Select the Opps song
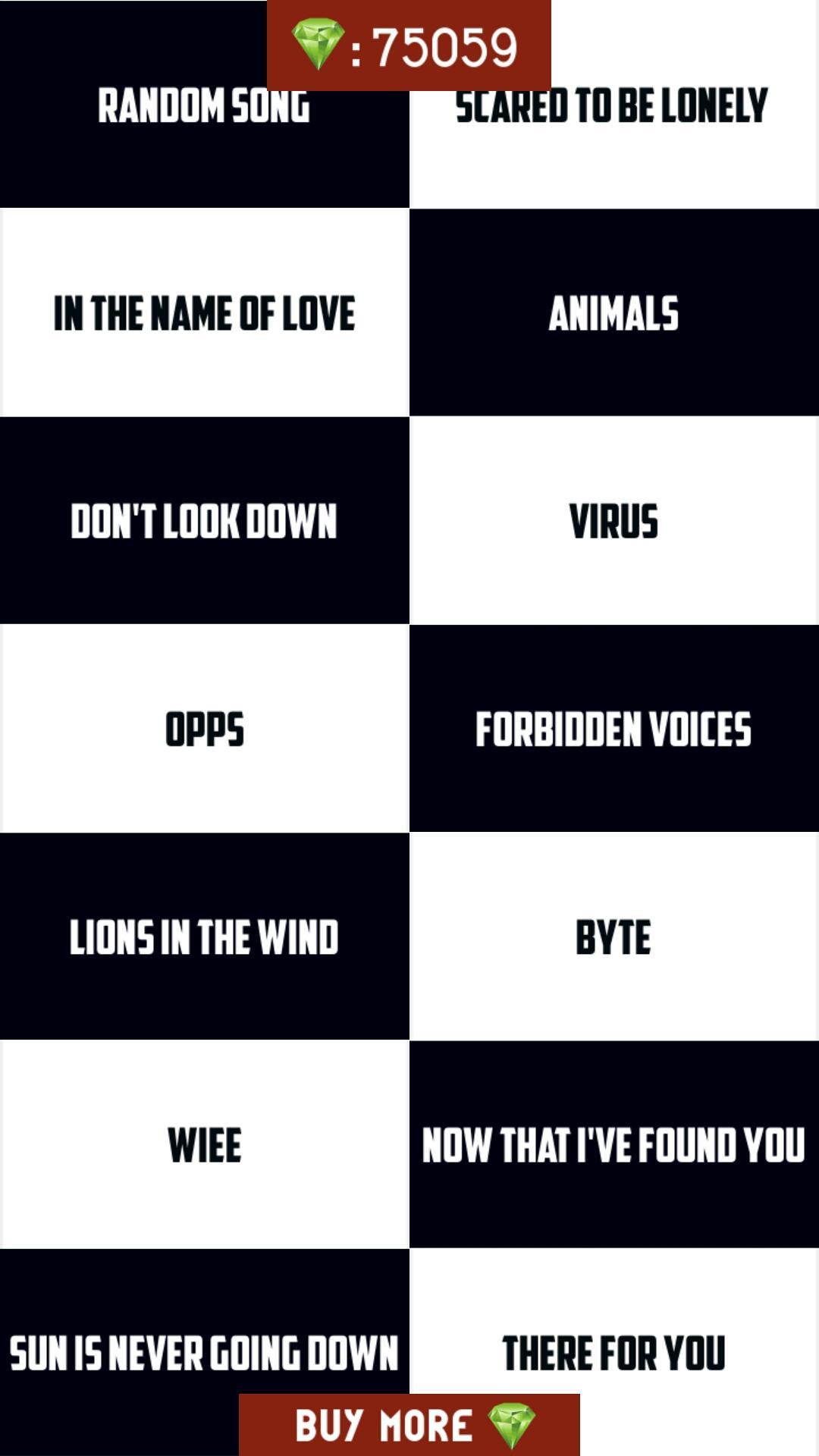The image size is (819, 1456). (x=205, y=728)
